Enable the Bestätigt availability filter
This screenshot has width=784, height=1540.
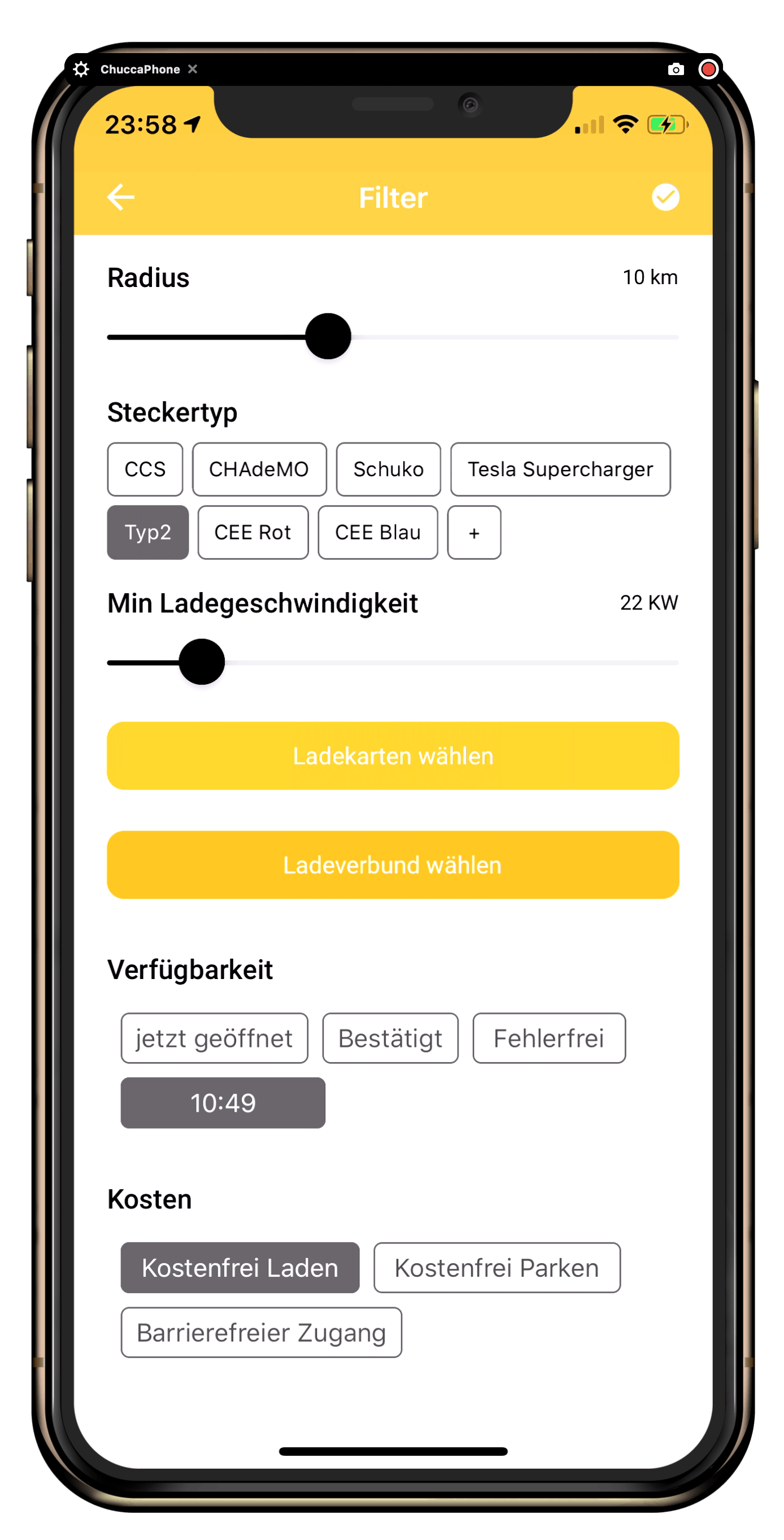click(x=390, y=1038)
